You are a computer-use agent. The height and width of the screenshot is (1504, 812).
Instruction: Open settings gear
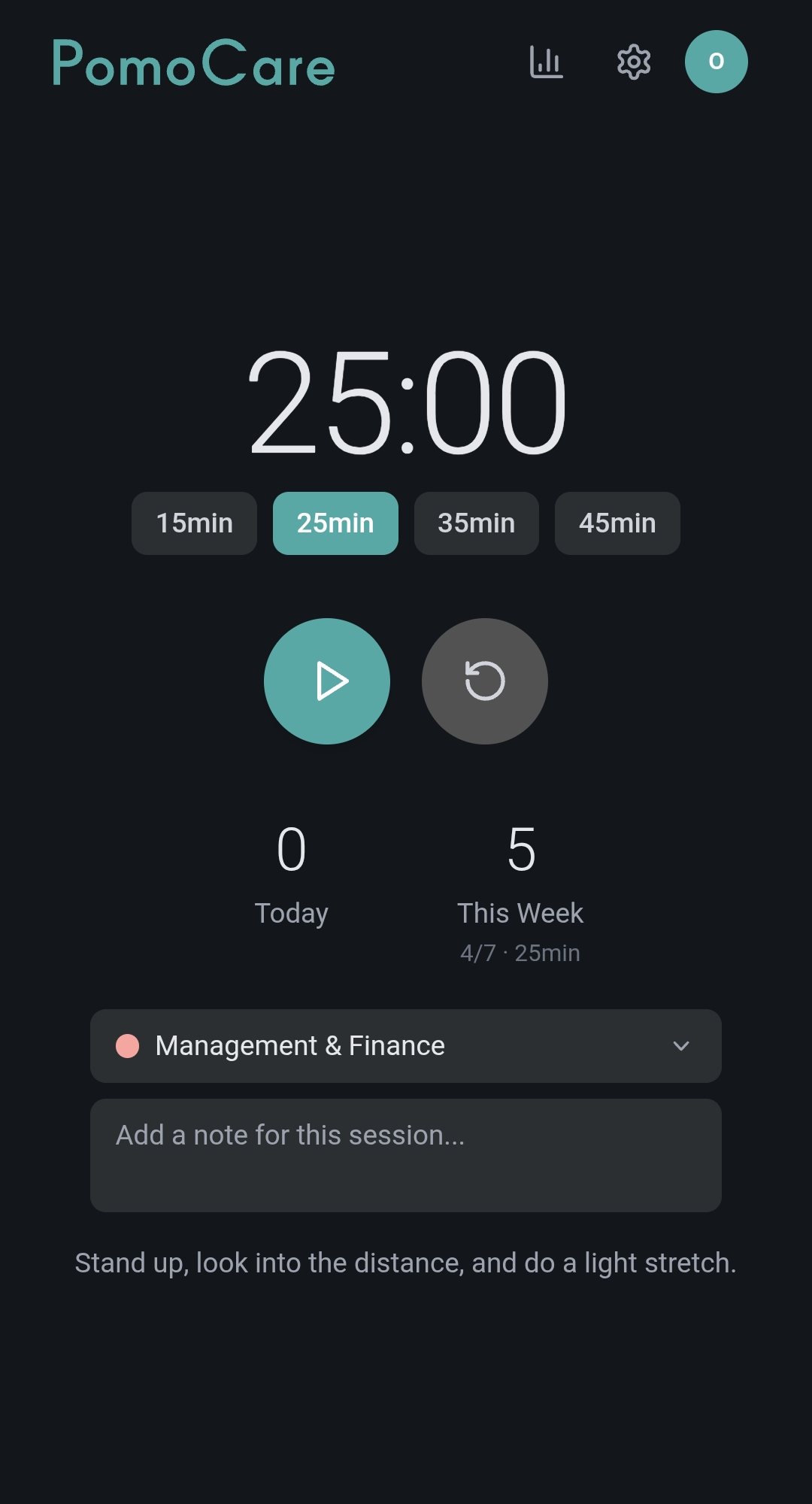634,62
